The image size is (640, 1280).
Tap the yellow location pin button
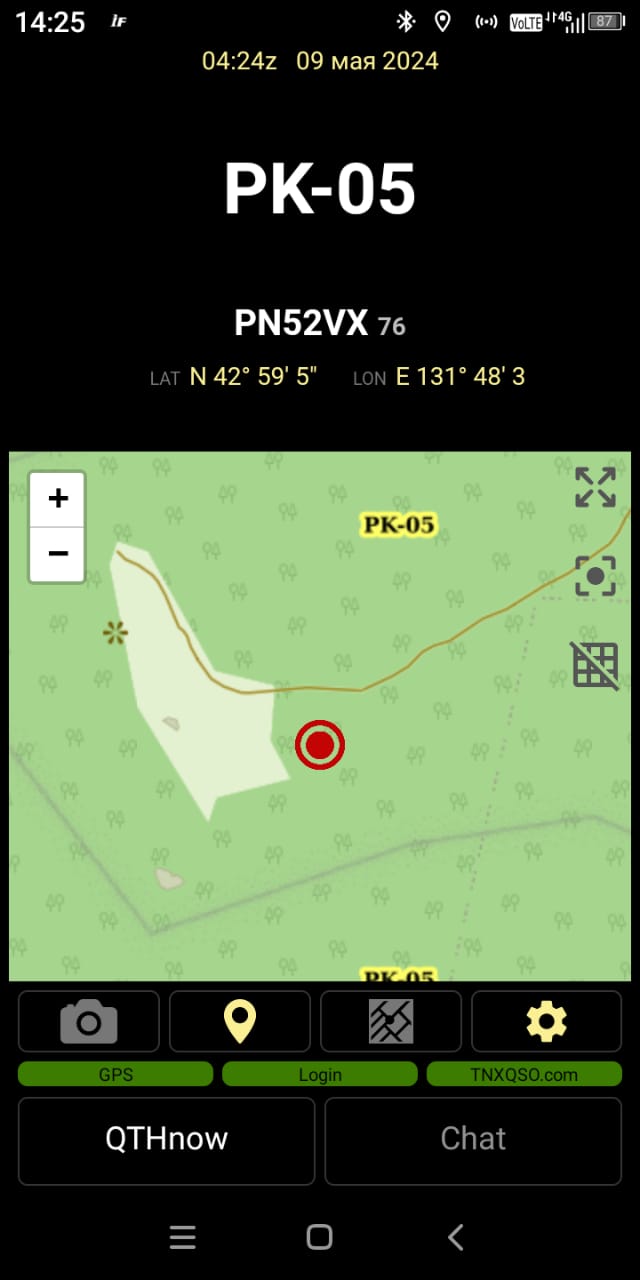[x=240, y=1021]
